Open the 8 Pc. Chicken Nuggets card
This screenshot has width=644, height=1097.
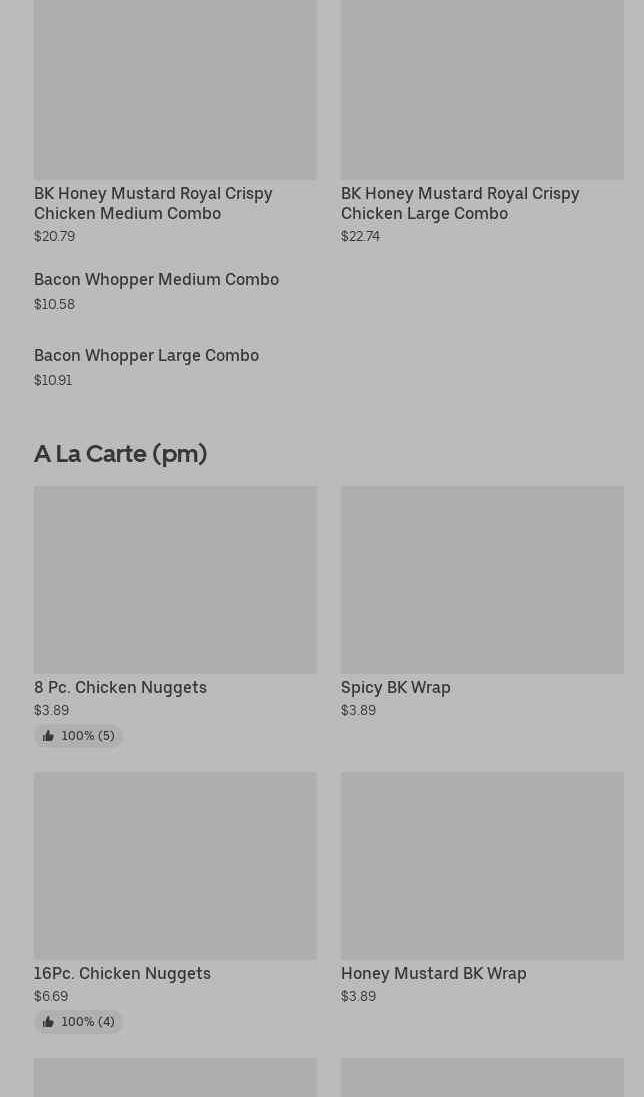(x=175, y=617)
